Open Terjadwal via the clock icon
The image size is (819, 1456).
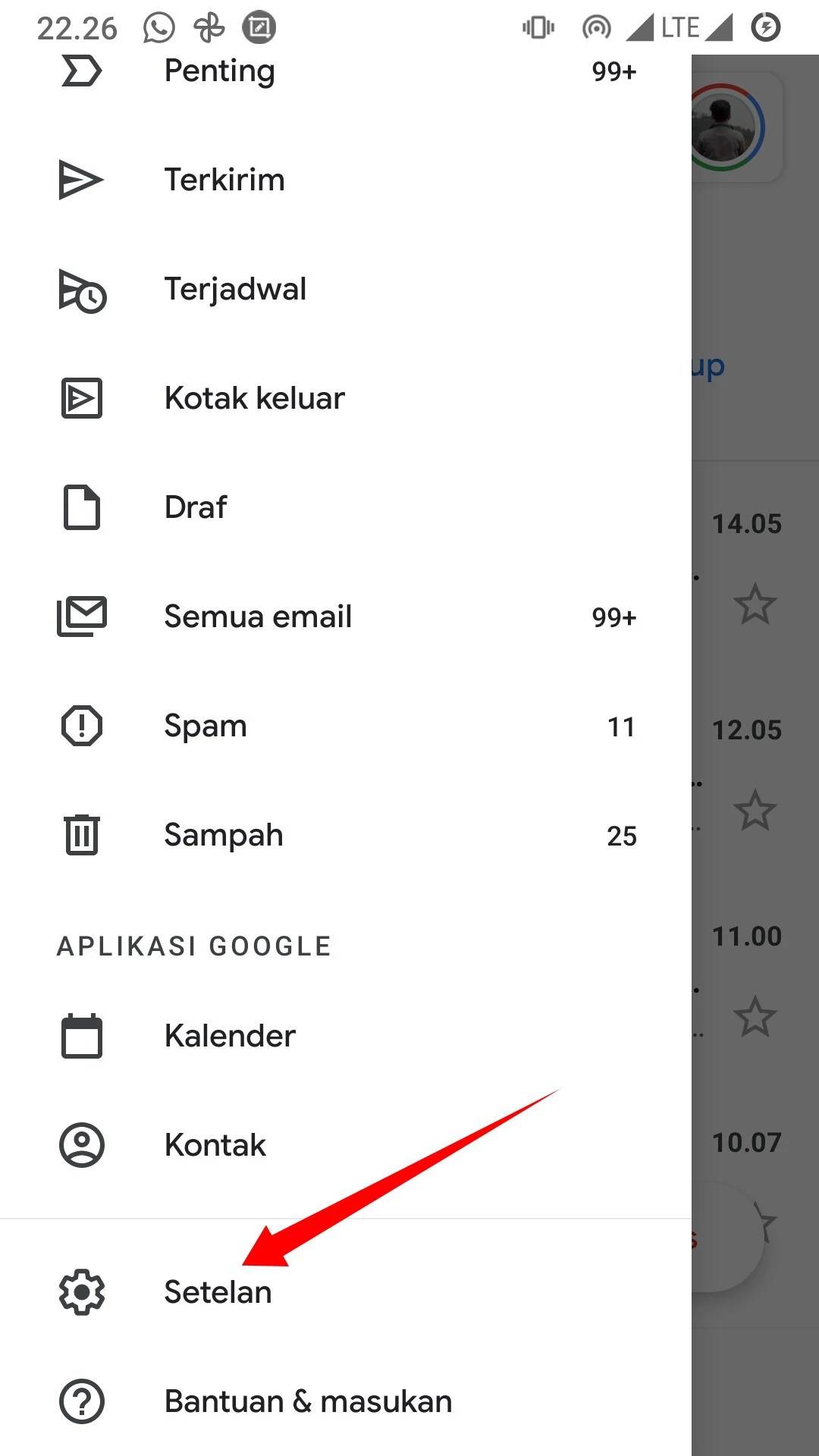81,290
